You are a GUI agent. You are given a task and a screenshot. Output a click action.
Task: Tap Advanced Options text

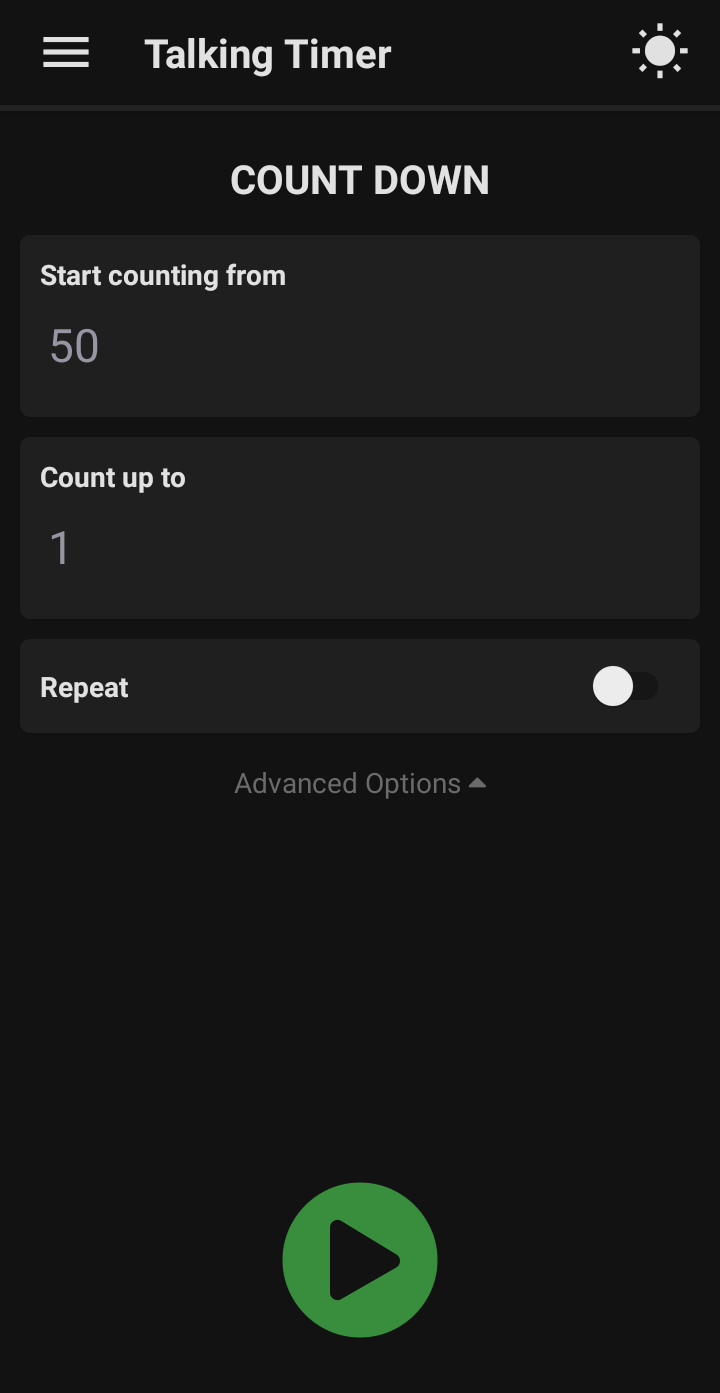(347, 783)
